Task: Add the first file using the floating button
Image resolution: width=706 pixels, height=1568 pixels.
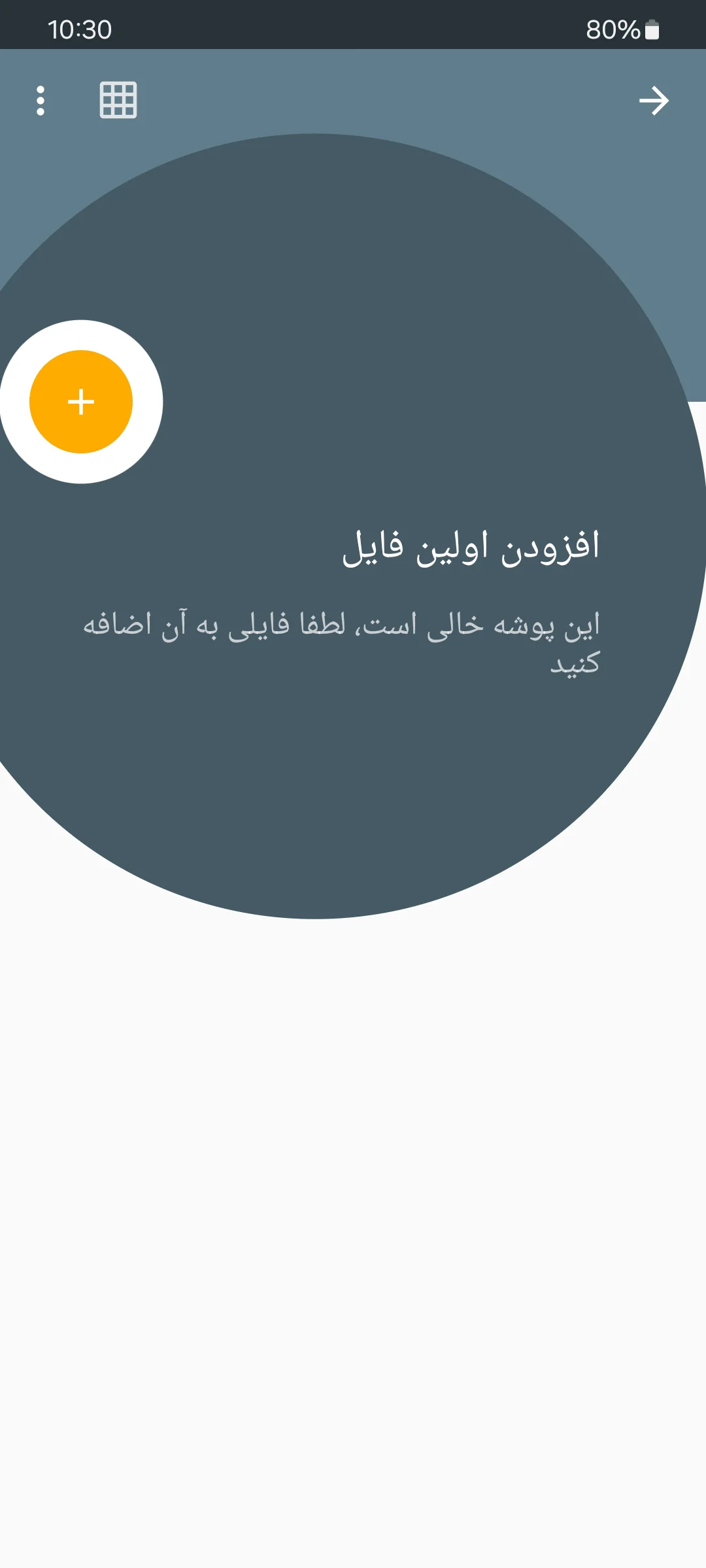Action: 80,402
